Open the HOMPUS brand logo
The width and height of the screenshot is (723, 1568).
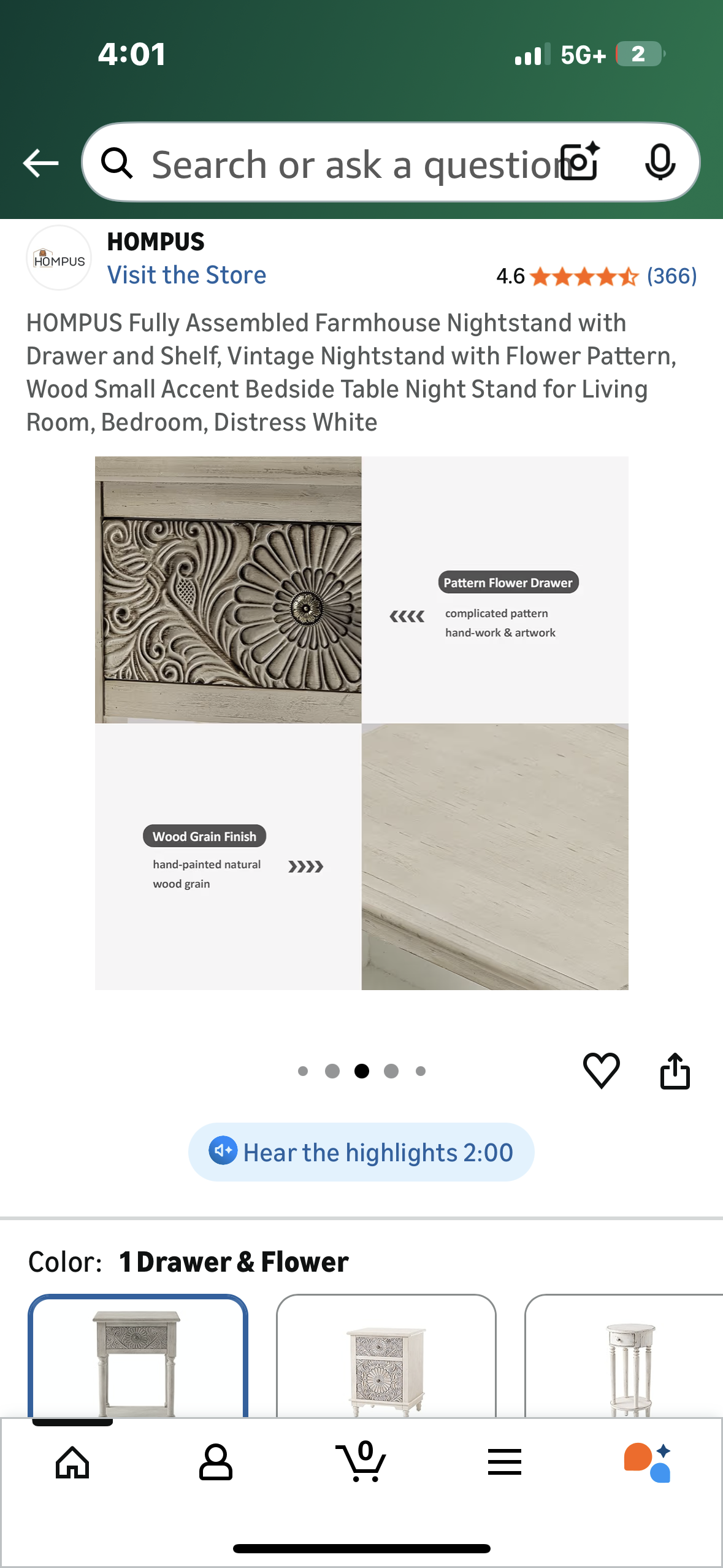tap(59, 258)
